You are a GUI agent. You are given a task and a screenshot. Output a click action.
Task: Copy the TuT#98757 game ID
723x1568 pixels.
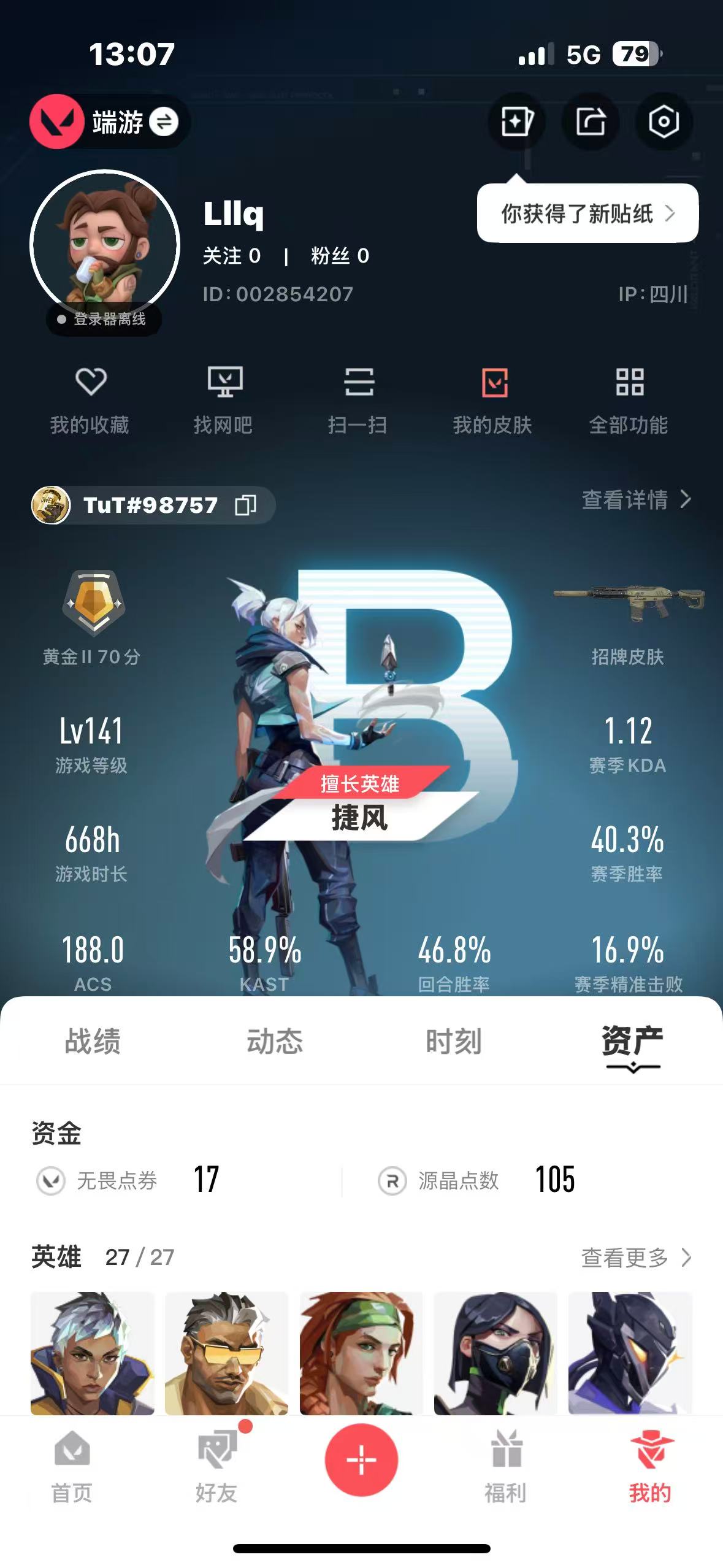[245, 505]
